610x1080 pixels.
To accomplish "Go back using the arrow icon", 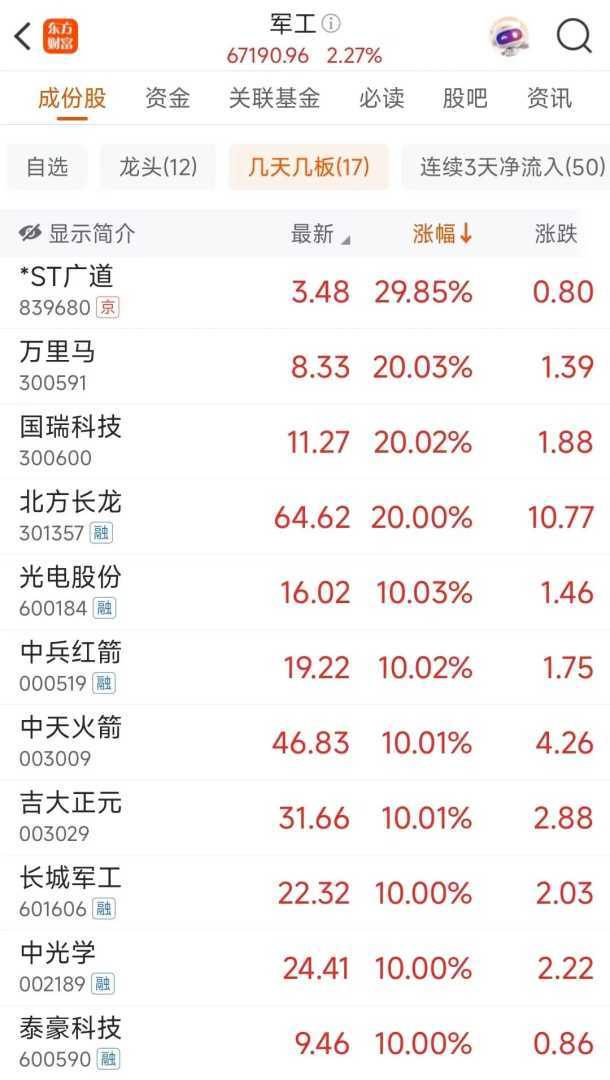I will point(22,37).
